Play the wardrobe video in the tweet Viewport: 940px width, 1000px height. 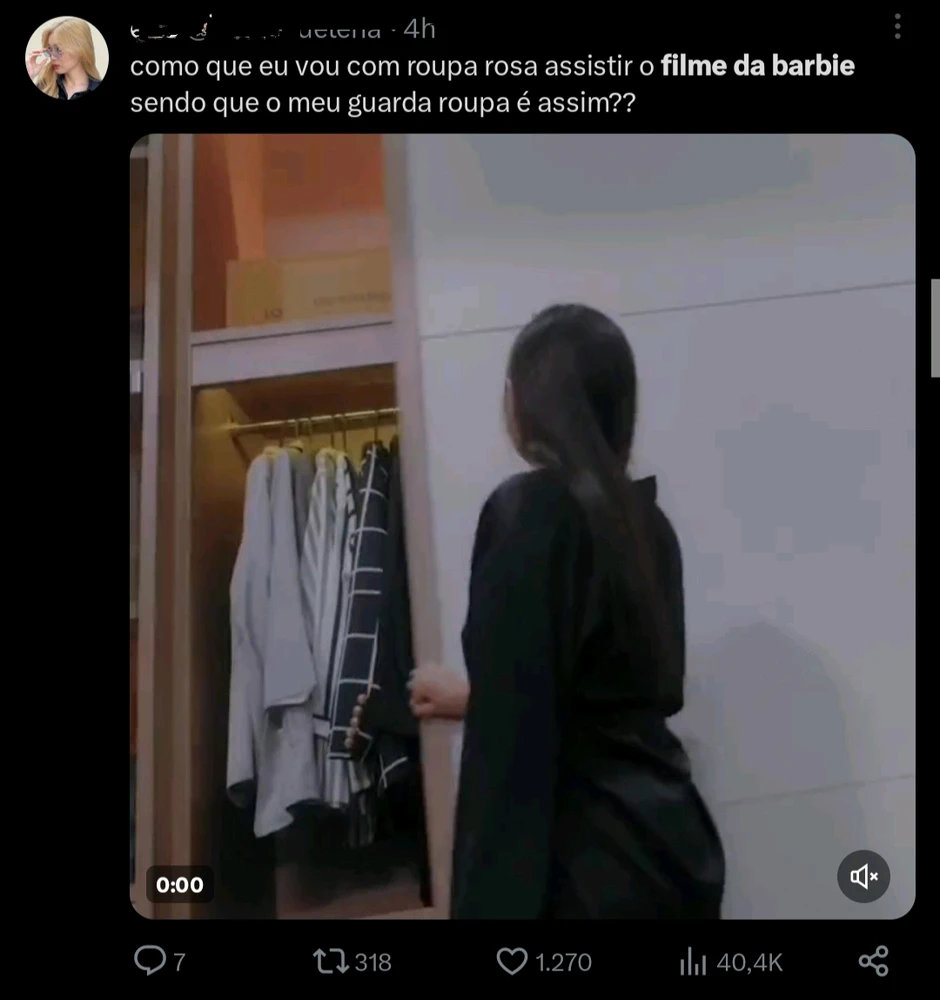522,526
